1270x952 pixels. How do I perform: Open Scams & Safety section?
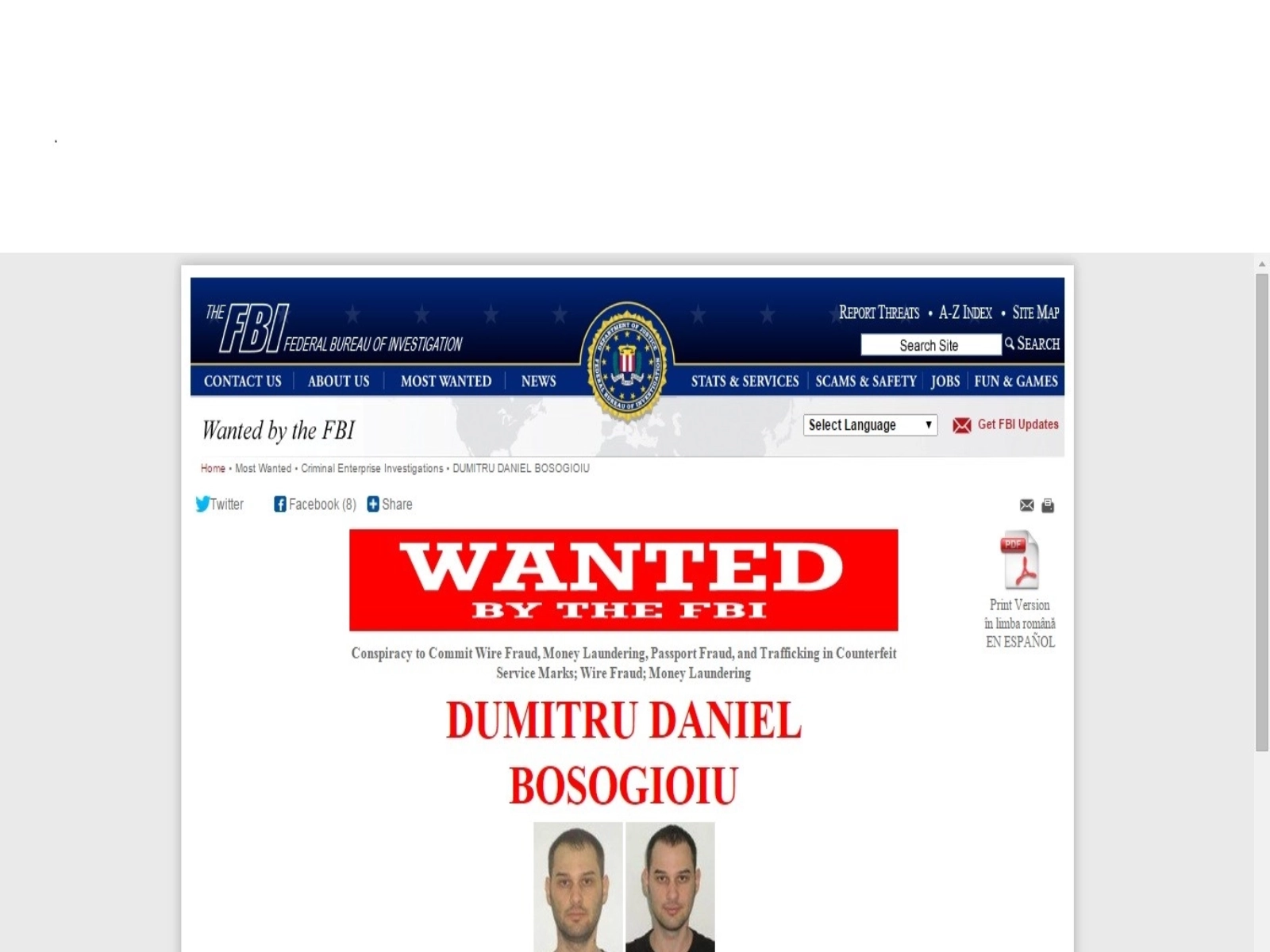pyautogui.click(x=866, y=382)
